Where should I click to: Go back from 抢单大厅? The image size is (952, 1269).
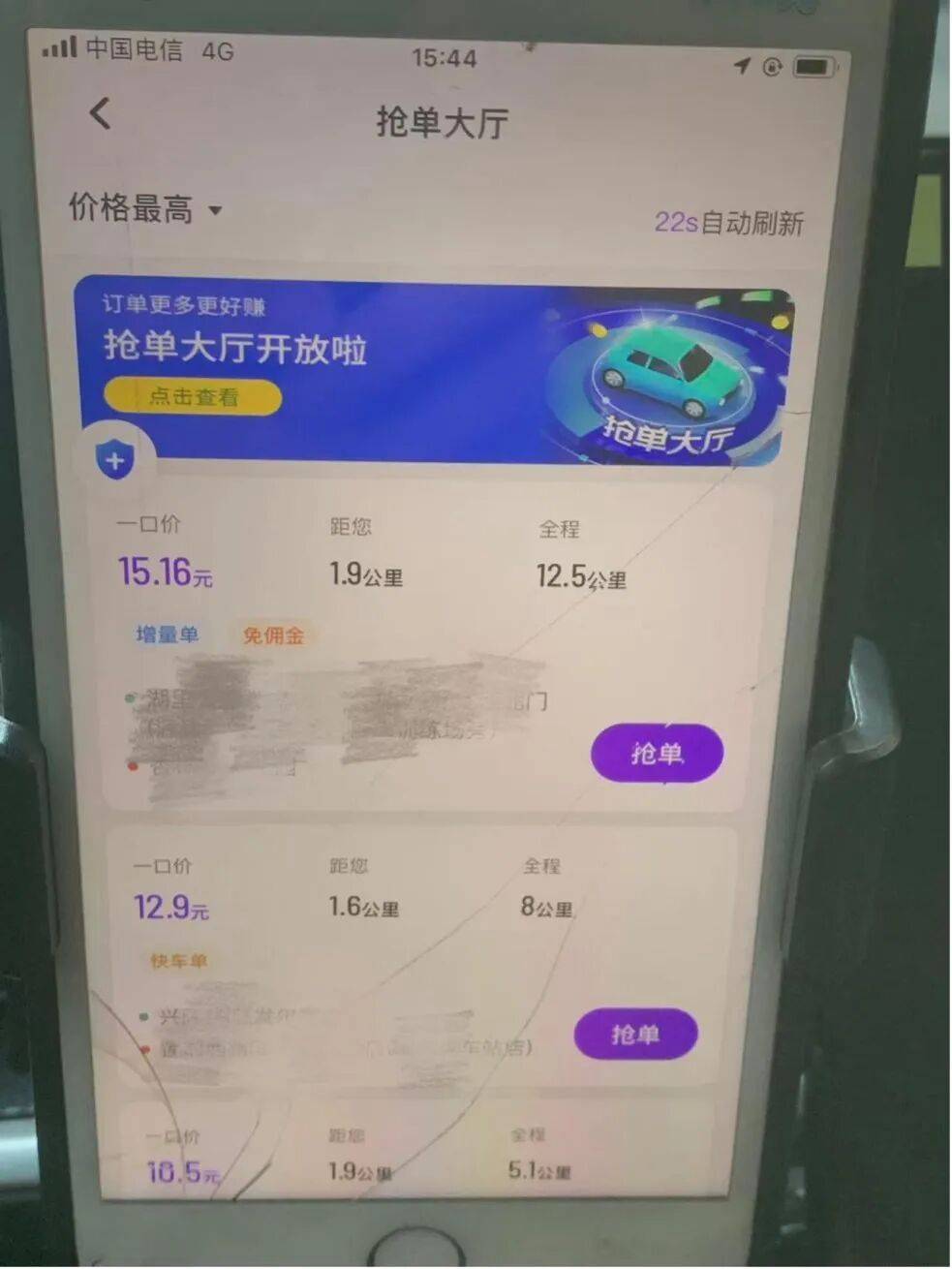[100, 113]
